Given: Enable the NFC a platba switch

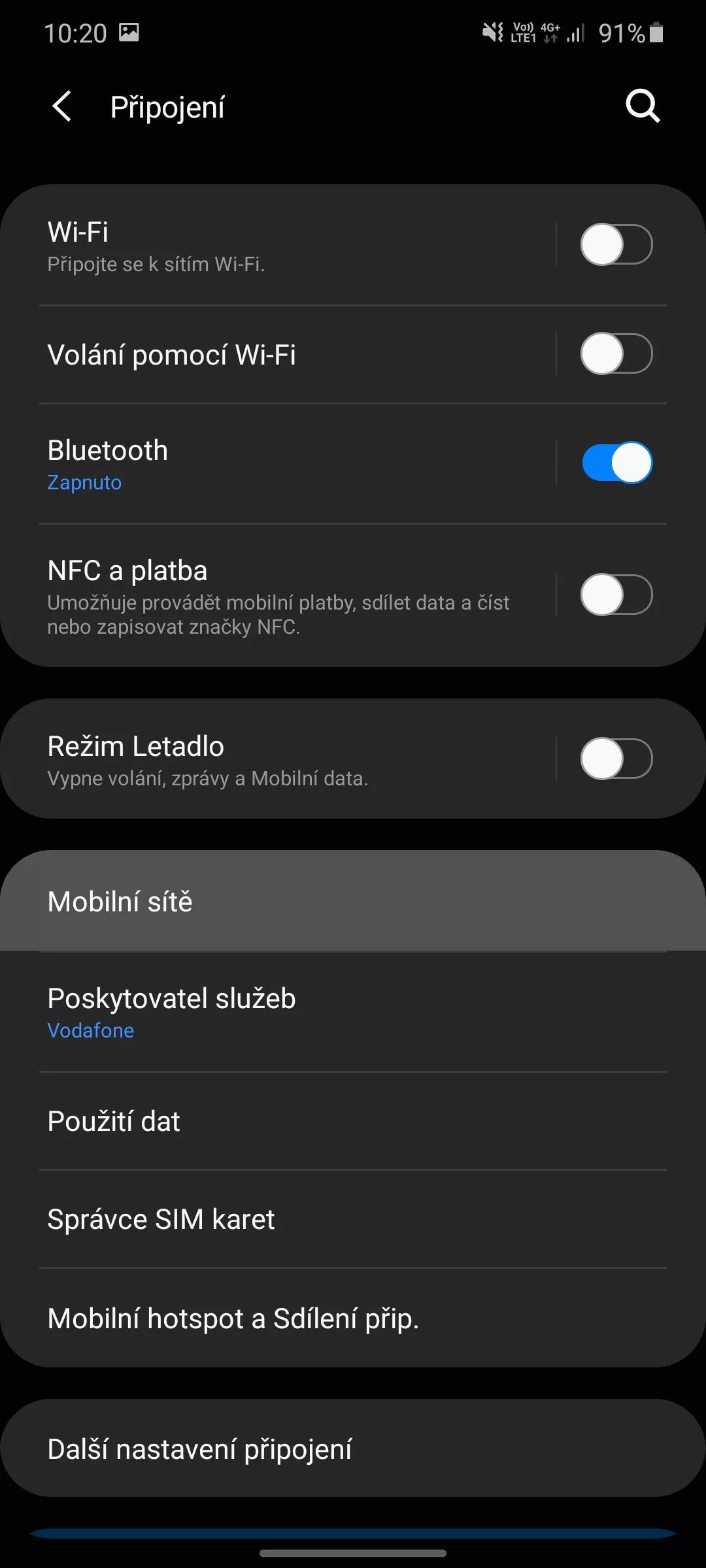Looking at the screenshot, I should coord(616,595).
